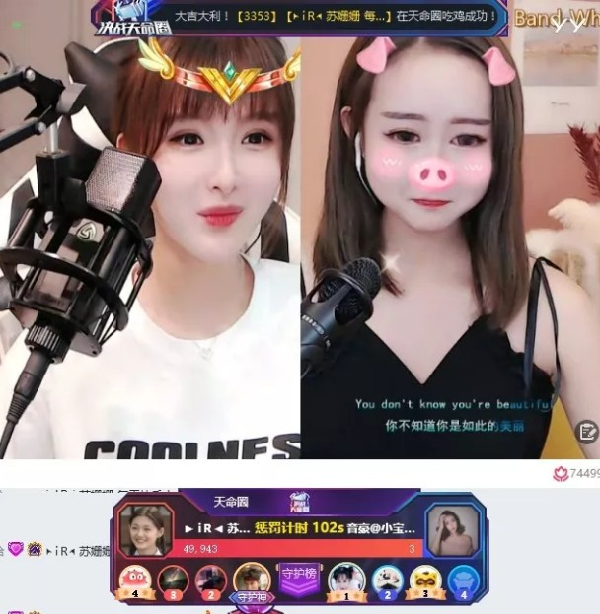Viewport: 600px width, 614px height.
Task: View the 守护神 guardian avatar
Action: pyautogui.click(x=250, y=579)
